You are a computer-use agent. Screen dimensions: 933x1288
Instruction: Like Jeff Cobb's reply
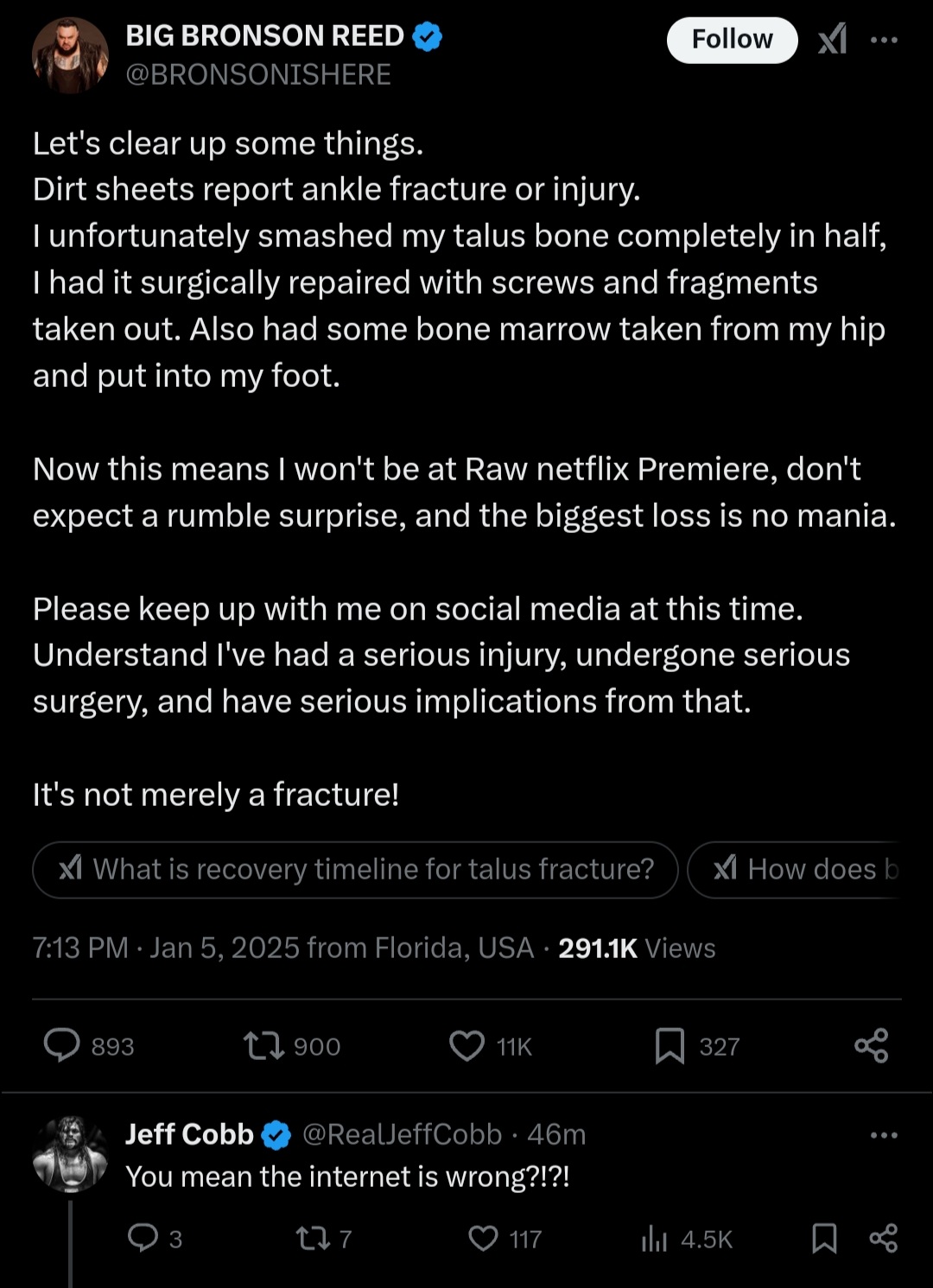tap(483, 1239)
